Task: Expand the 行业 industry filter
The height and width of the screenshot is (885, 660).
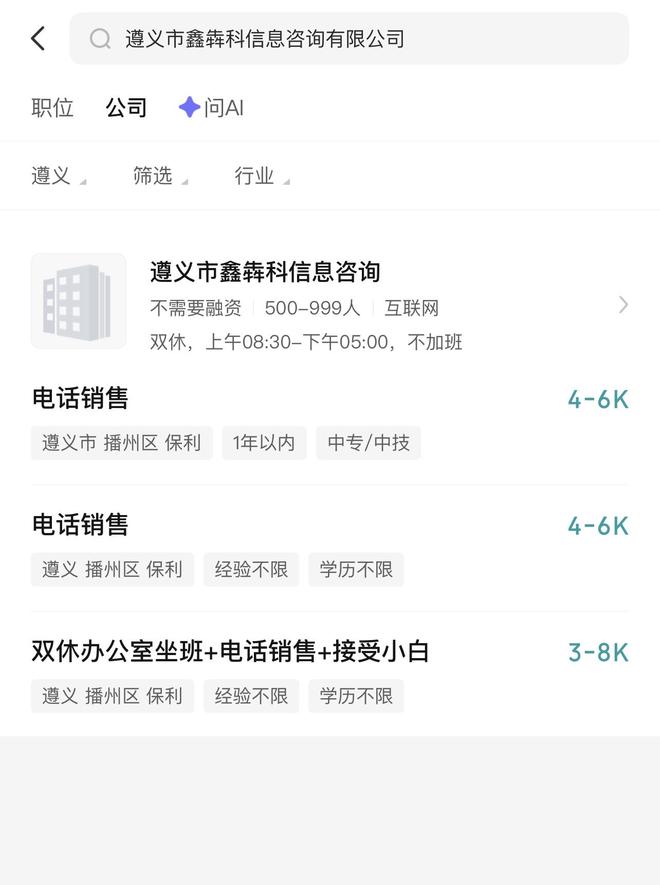Action: tap(262, 176)
